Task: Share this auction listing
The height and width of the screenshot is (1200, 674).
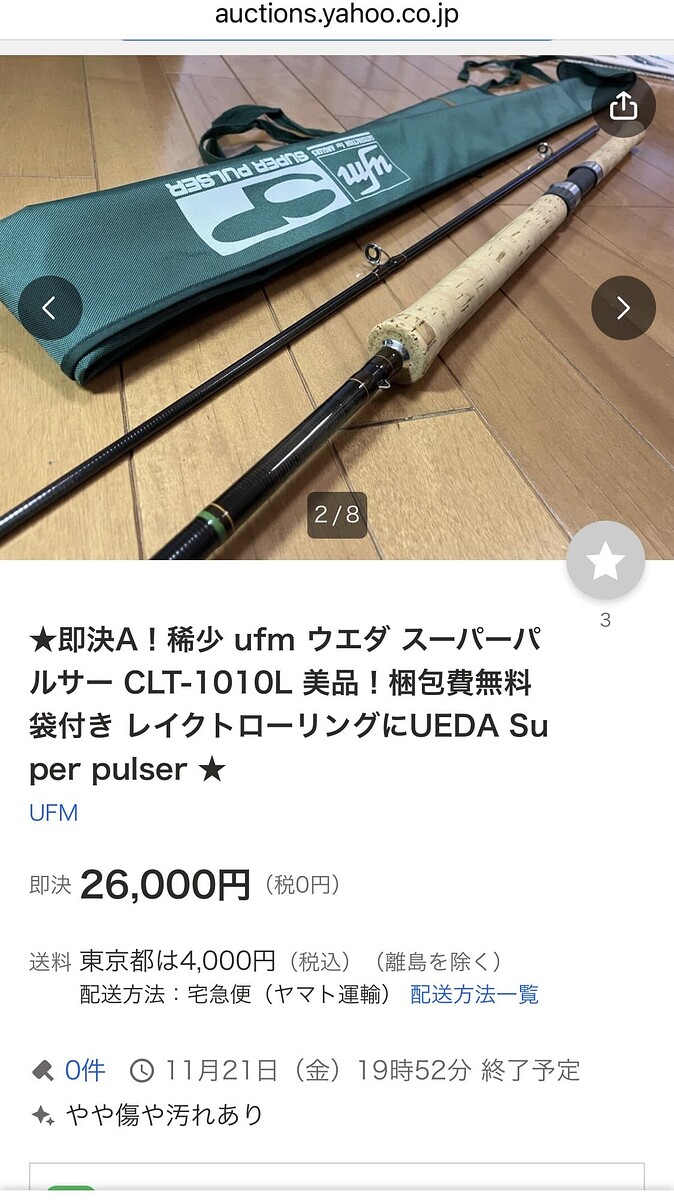Action: pyautogui.click(x=623, y=106)
